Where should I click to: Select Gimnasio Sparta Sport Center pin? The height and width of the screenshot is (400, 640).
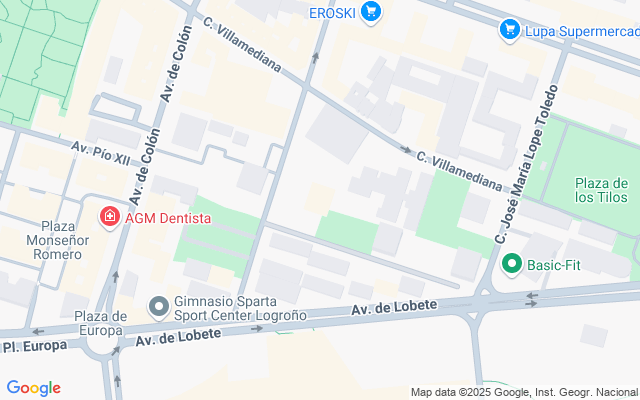[159, 308]
